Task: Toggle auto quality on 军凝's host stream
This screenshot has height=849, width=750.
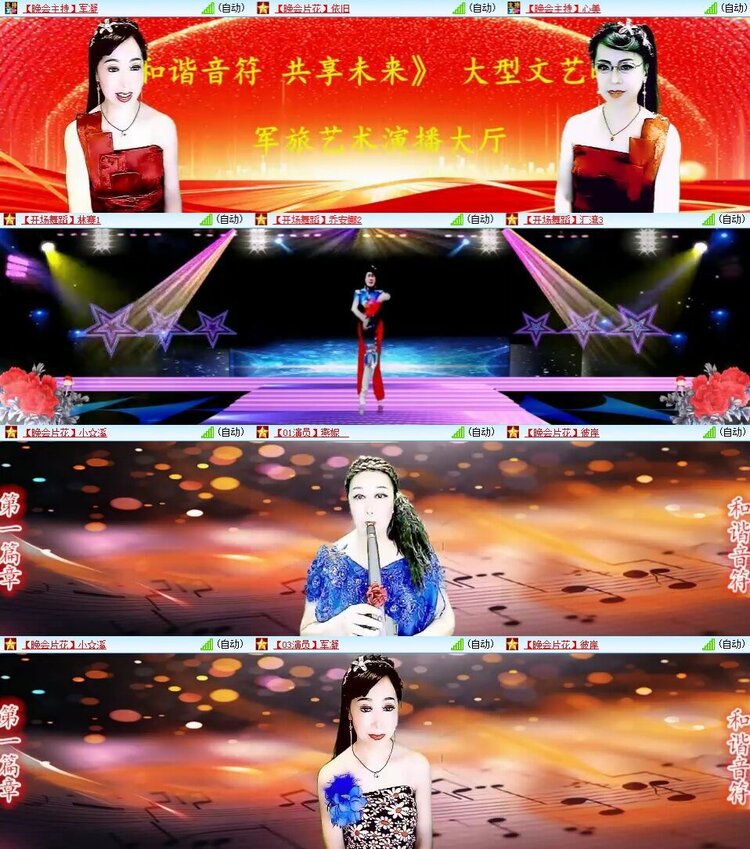Action: click(x=228, y=8)
